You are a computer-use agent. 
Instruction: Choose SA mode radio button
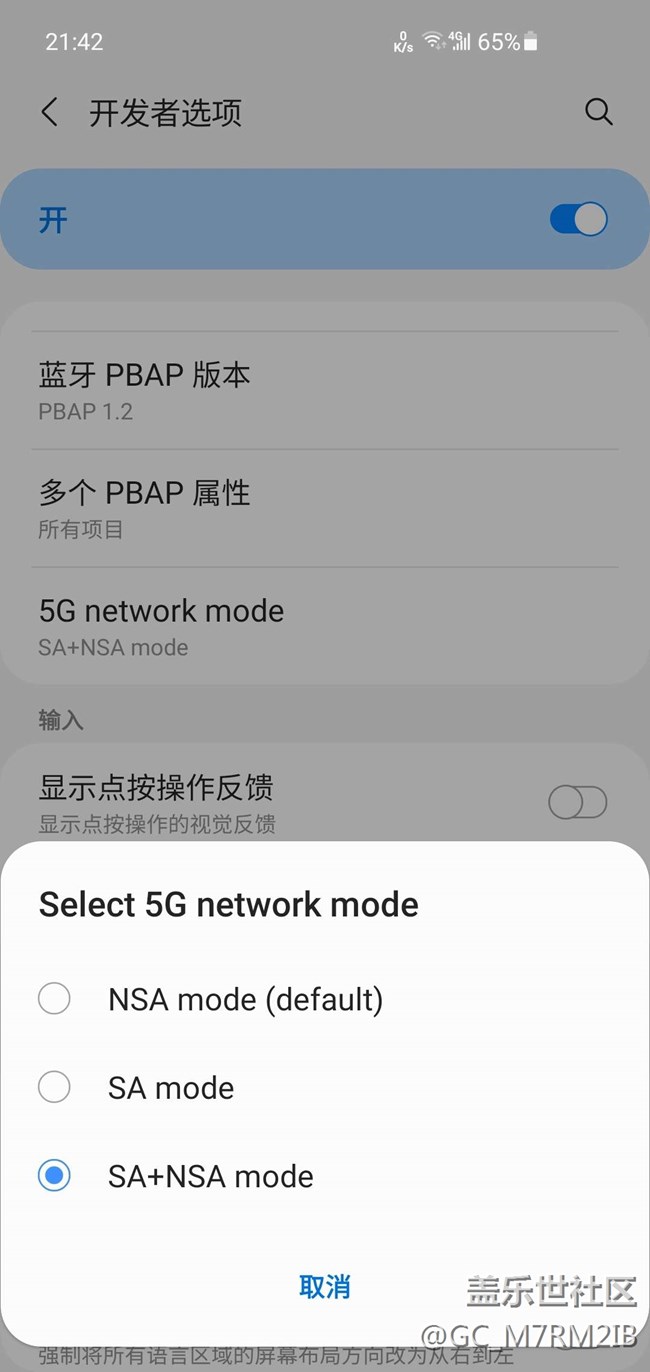tap(54, 1087)
